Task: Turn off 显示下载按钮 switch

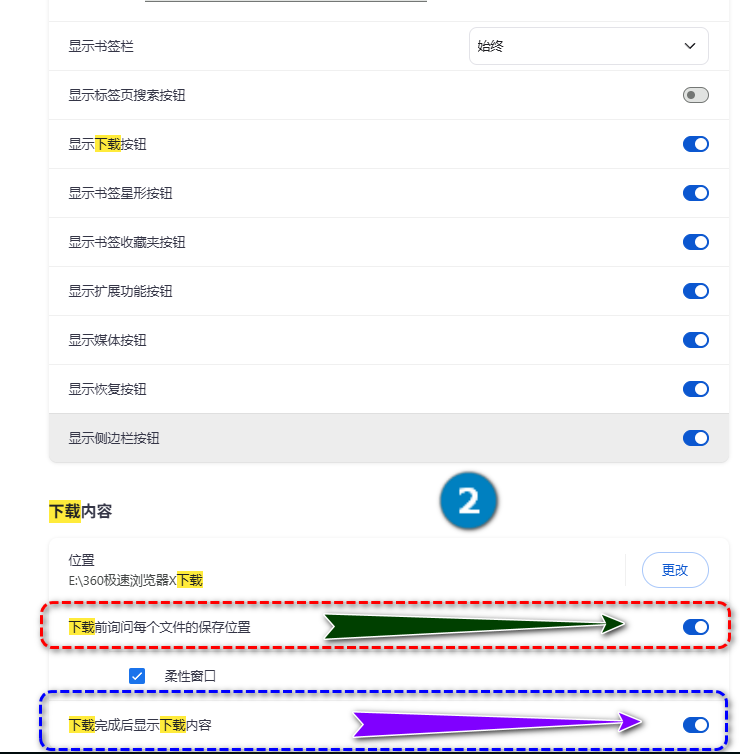Action: point(695,144)
